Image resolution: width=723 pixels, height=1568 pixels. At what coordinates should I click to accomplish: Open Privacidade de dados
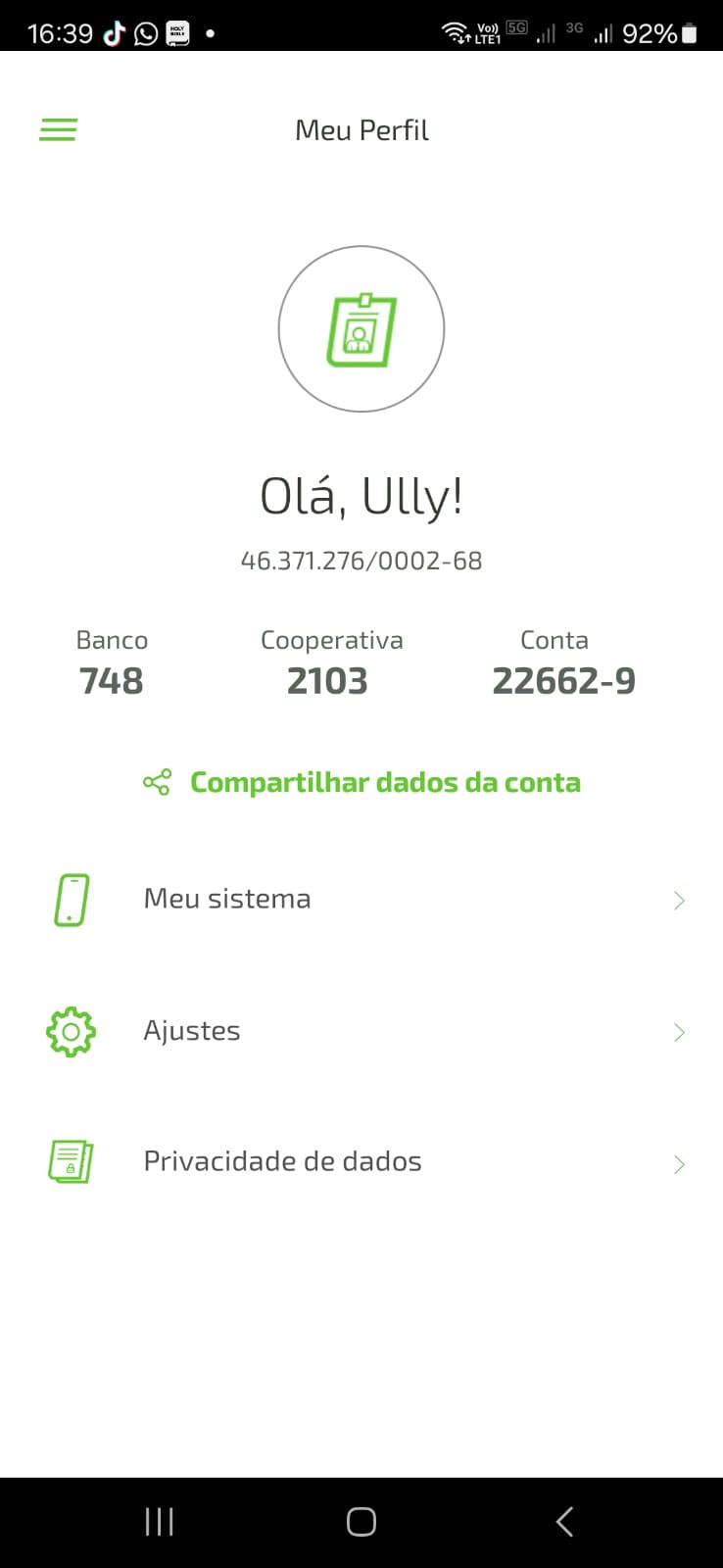[x=361, y=1162]
